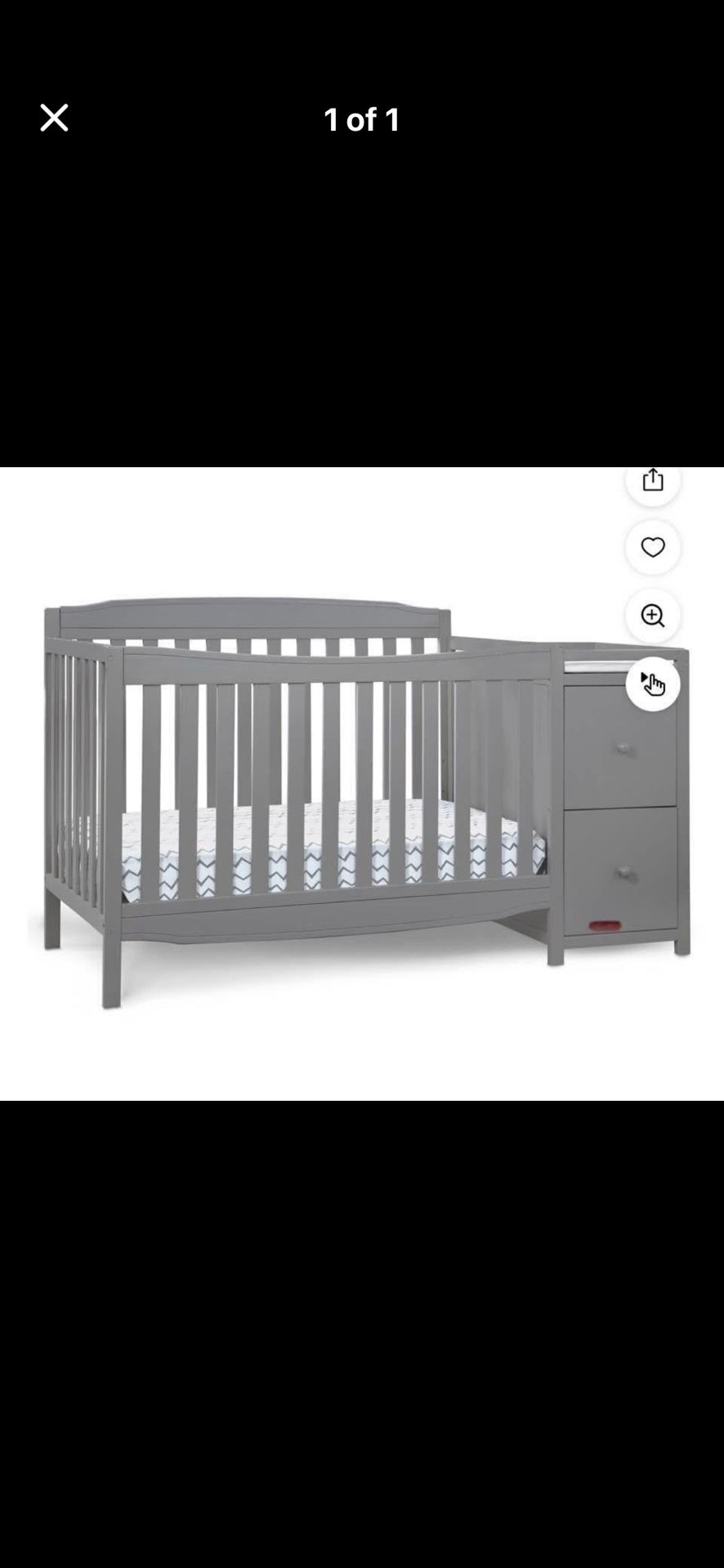The width and height of the screenshot is (724, 1568).
Task: Close the full-screen photo viewer
Action: click(54, 118)
